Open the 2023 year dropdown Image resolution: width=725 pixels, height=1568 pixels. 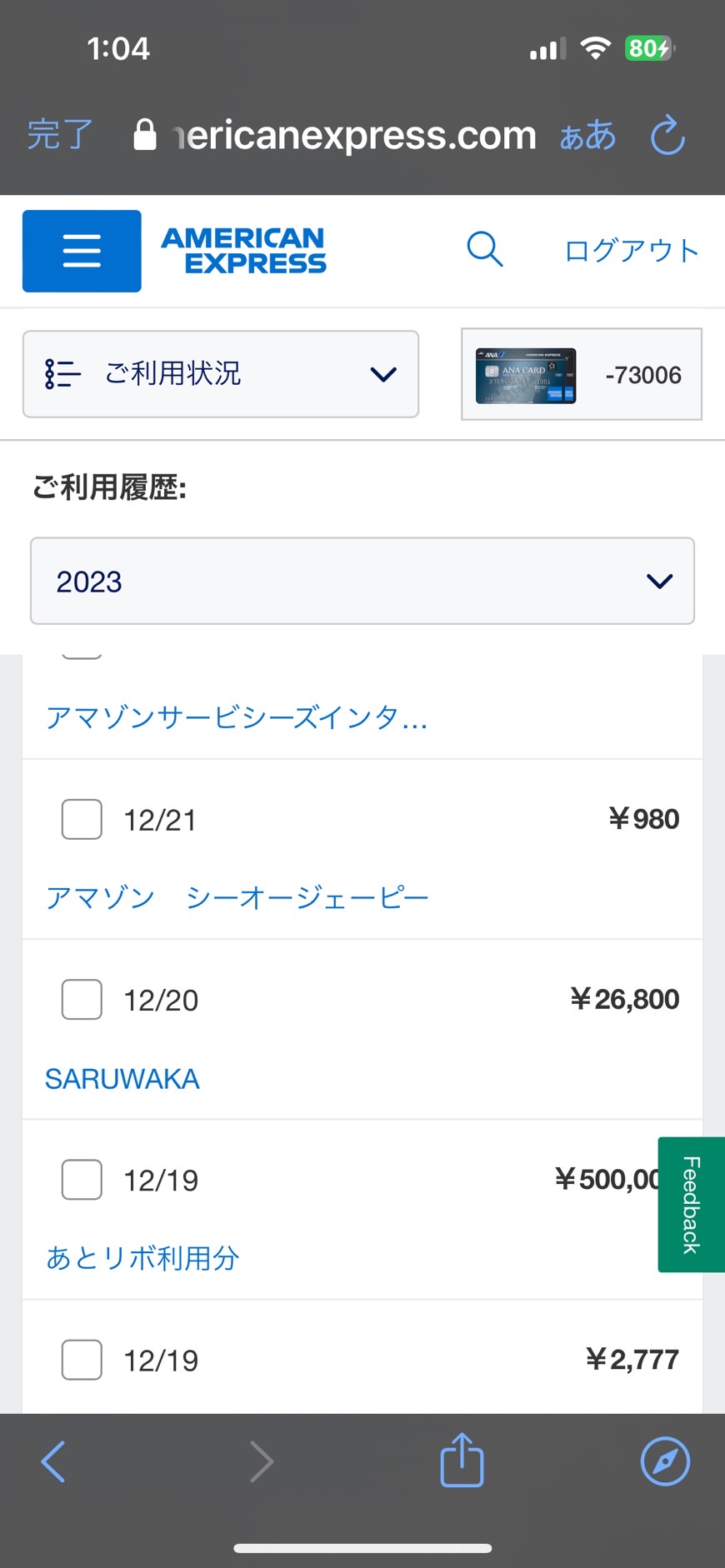(x=362, y=581)
